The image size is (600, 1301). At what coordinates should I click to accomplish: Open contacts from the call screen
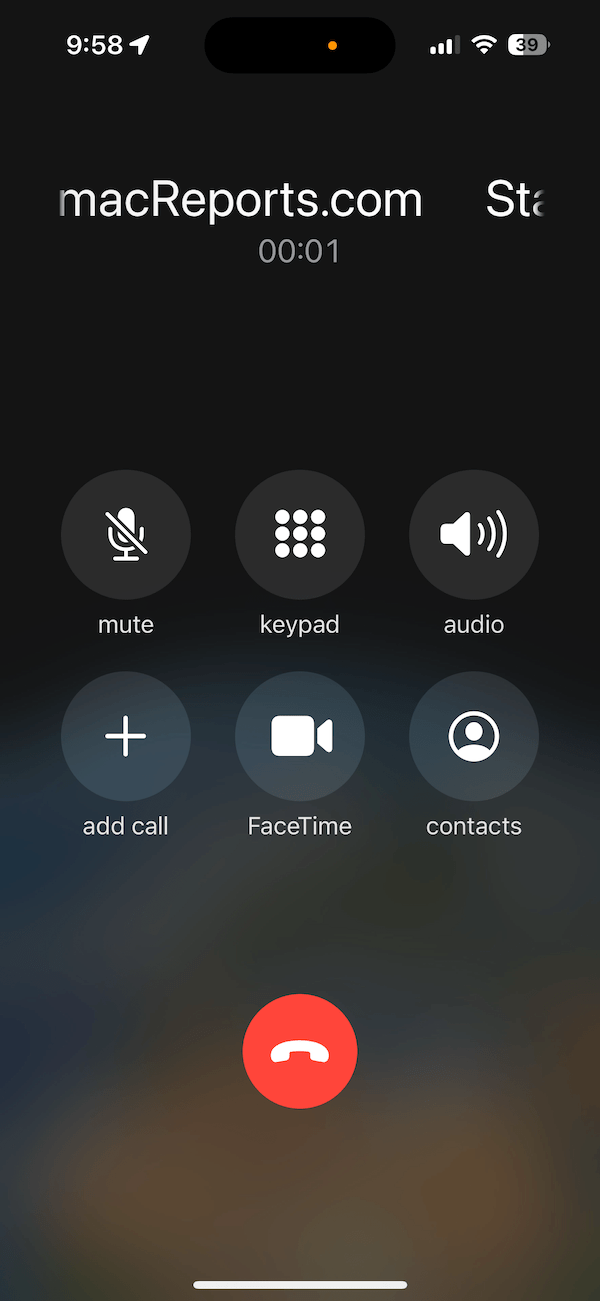pyautogui.click(x=474, y=736)
